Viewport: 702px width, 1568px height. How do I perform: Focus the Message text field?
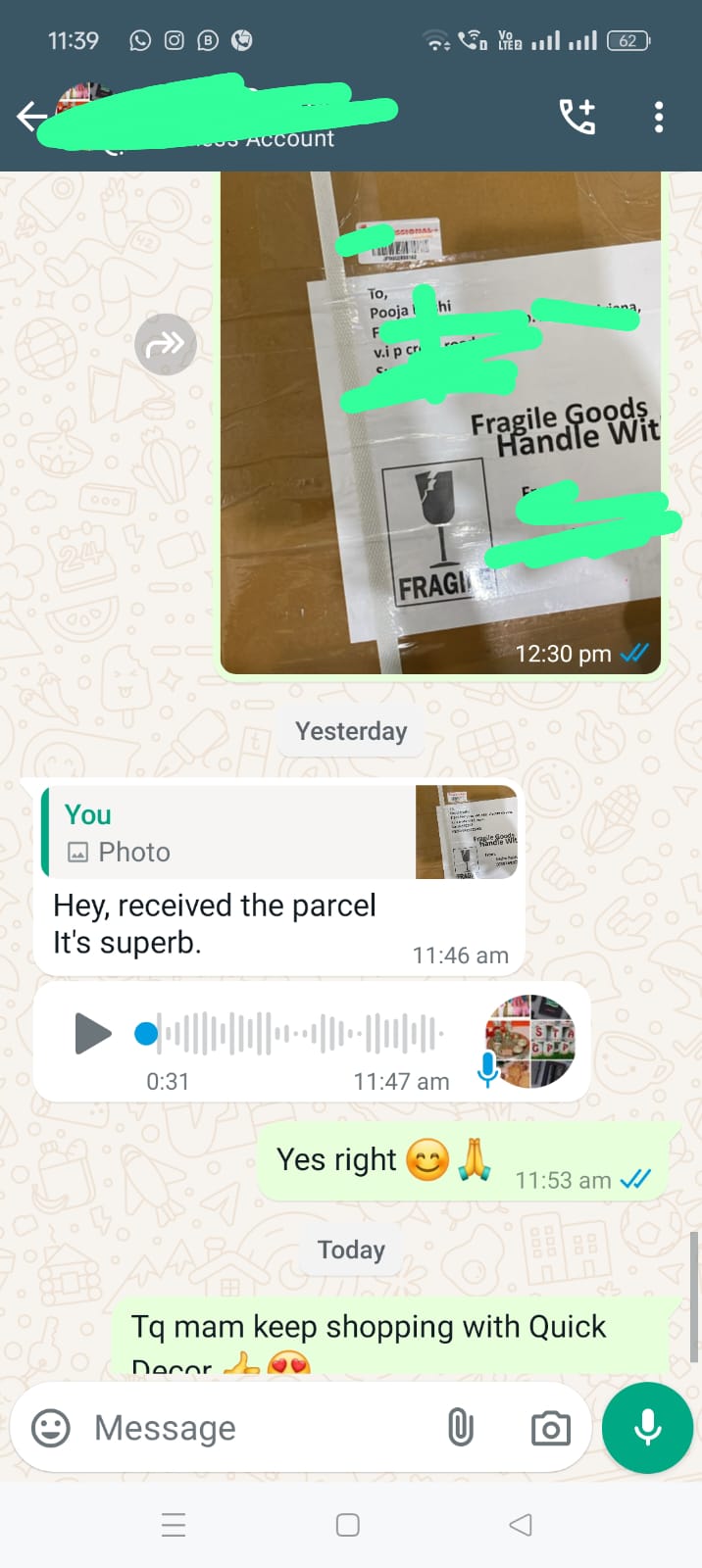(255, 1428)
